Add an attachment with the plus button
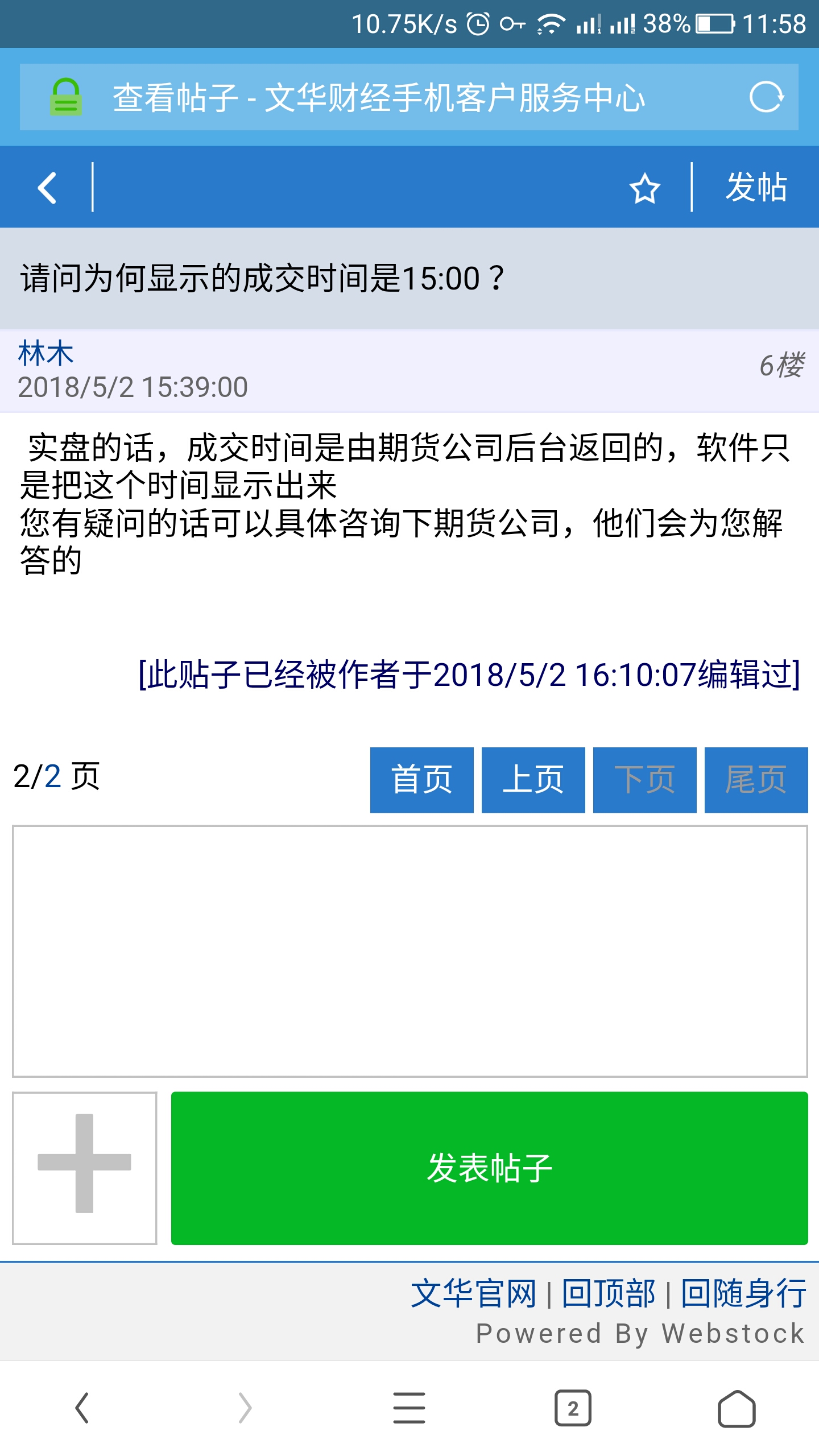This screenshot has height=1456, width=819. [x=84, y=1168]
